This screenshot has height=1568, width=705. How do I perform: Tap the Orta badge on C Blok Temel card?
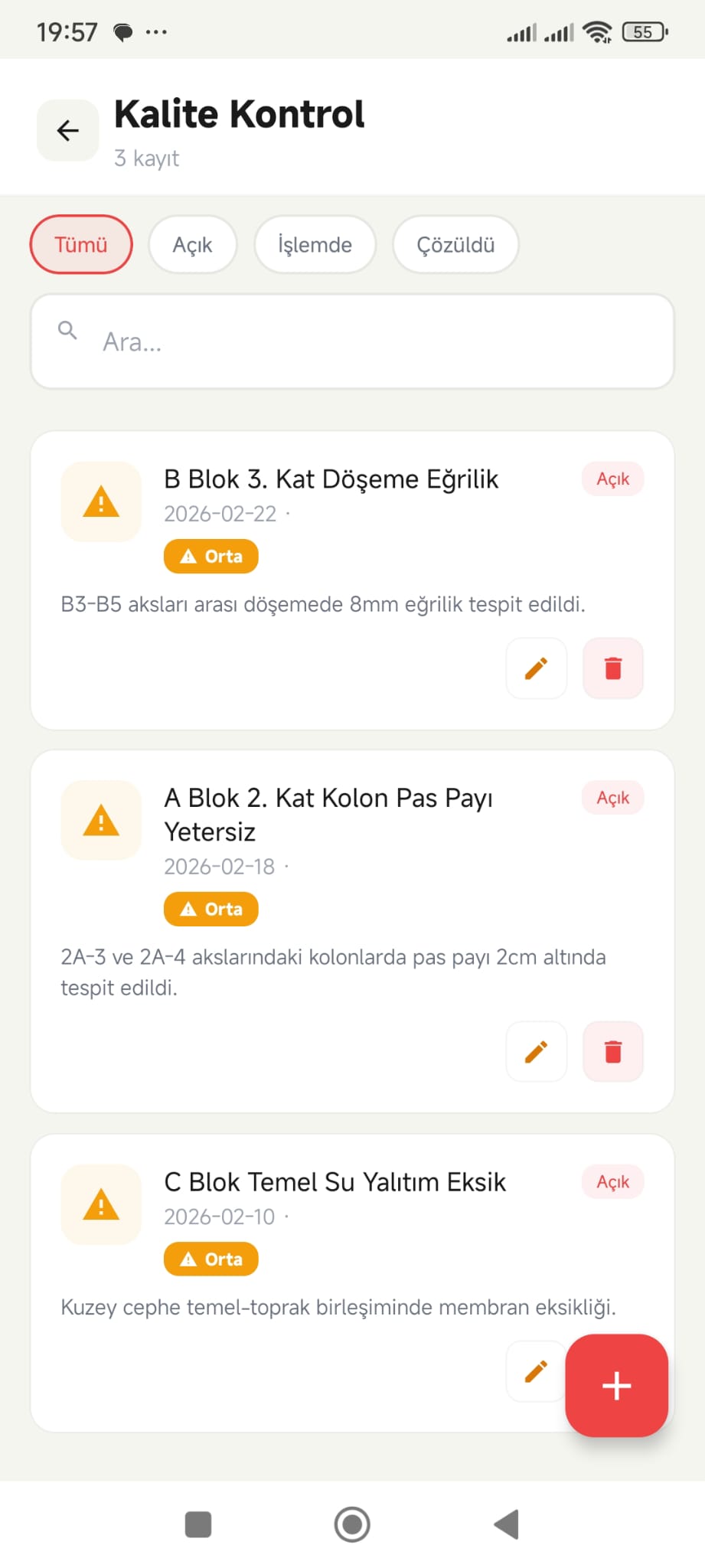pyautogui.click(x=211, y=1259)
